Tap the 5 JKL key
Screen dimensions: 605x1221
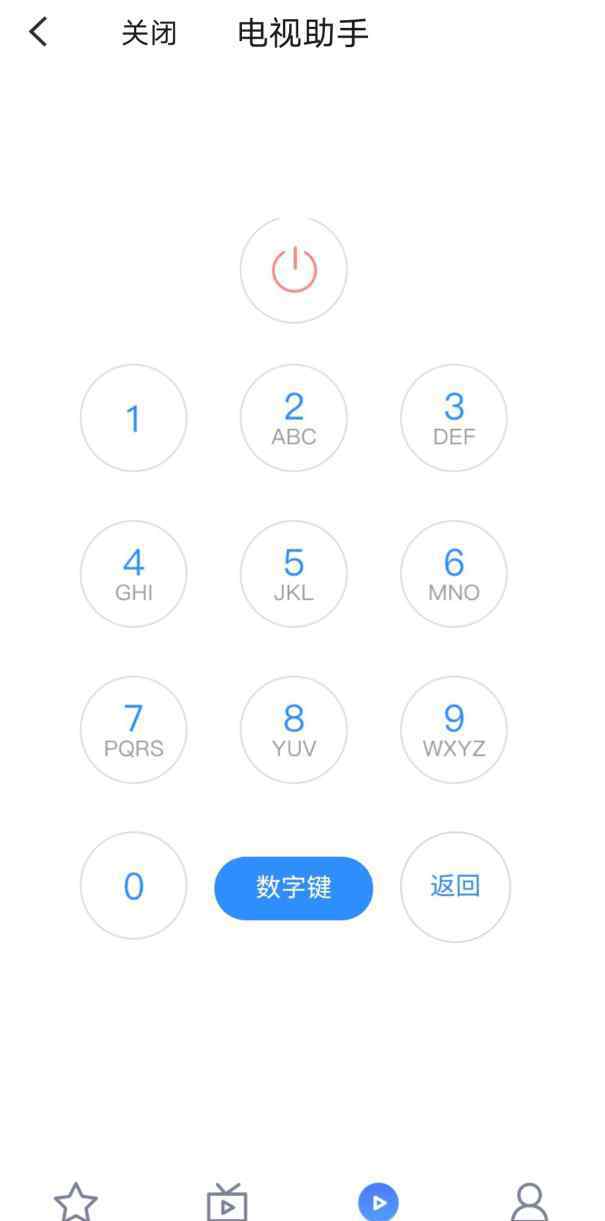tap(294, 574)
